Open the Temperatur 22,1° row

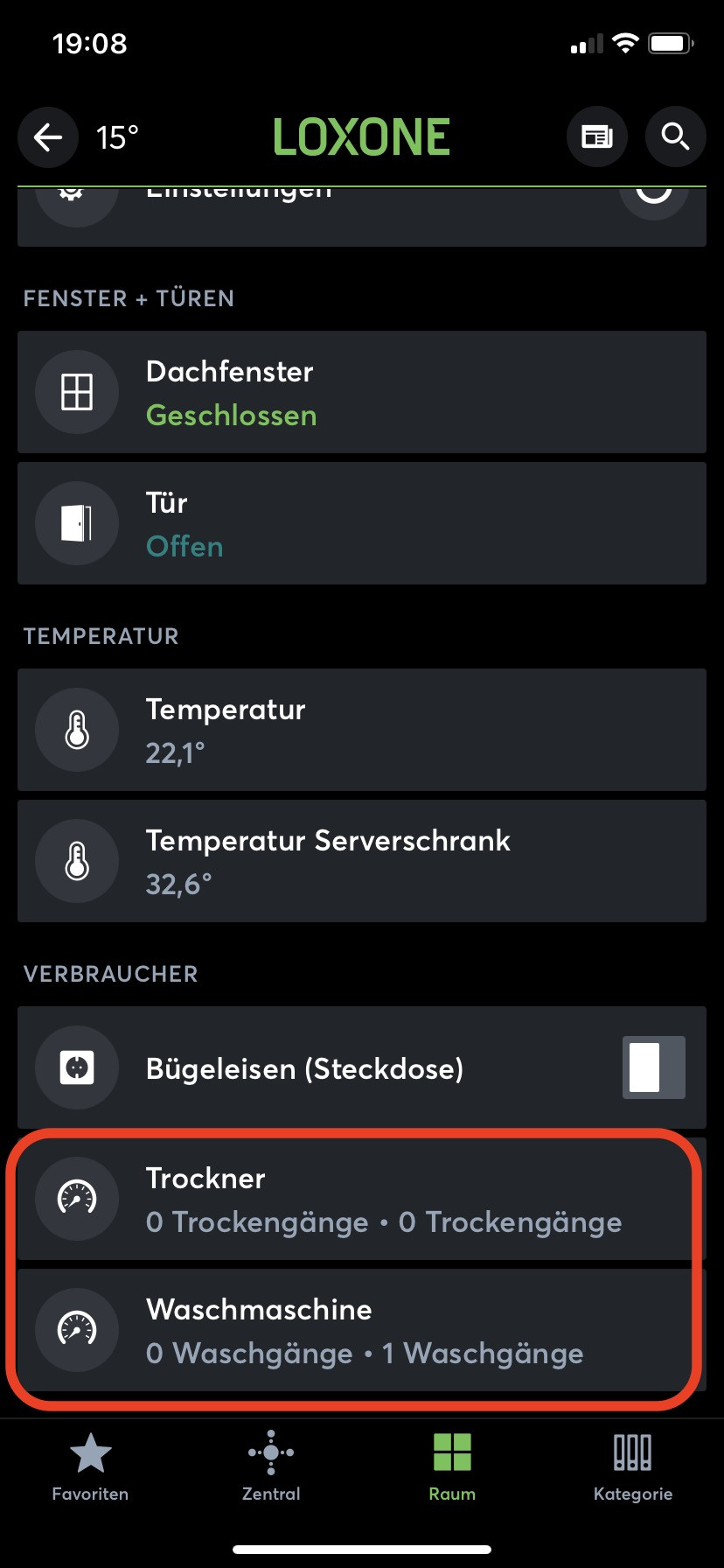click(361, 730)
